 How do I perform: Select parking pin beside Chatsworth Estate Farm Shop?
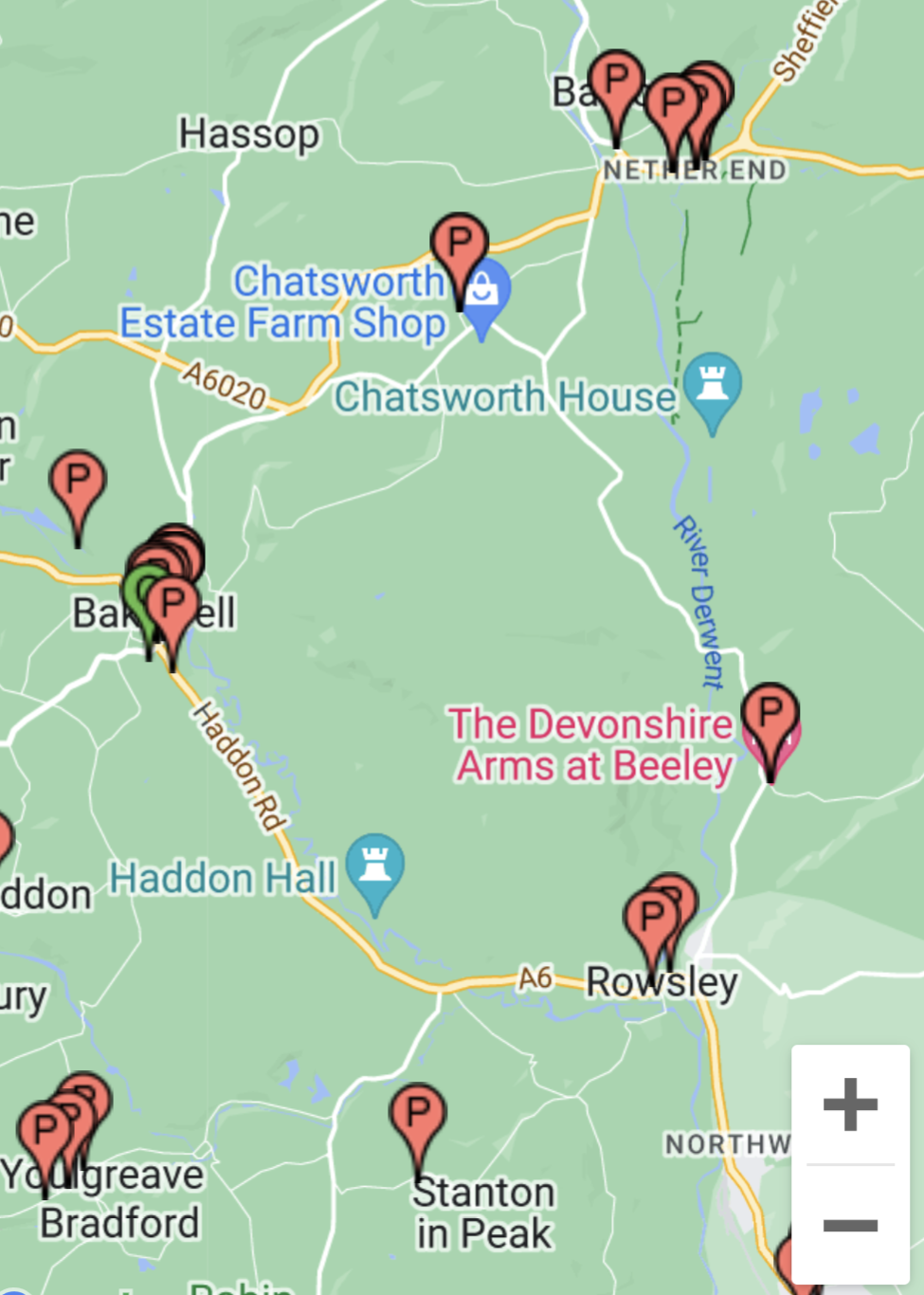point(460,243)
